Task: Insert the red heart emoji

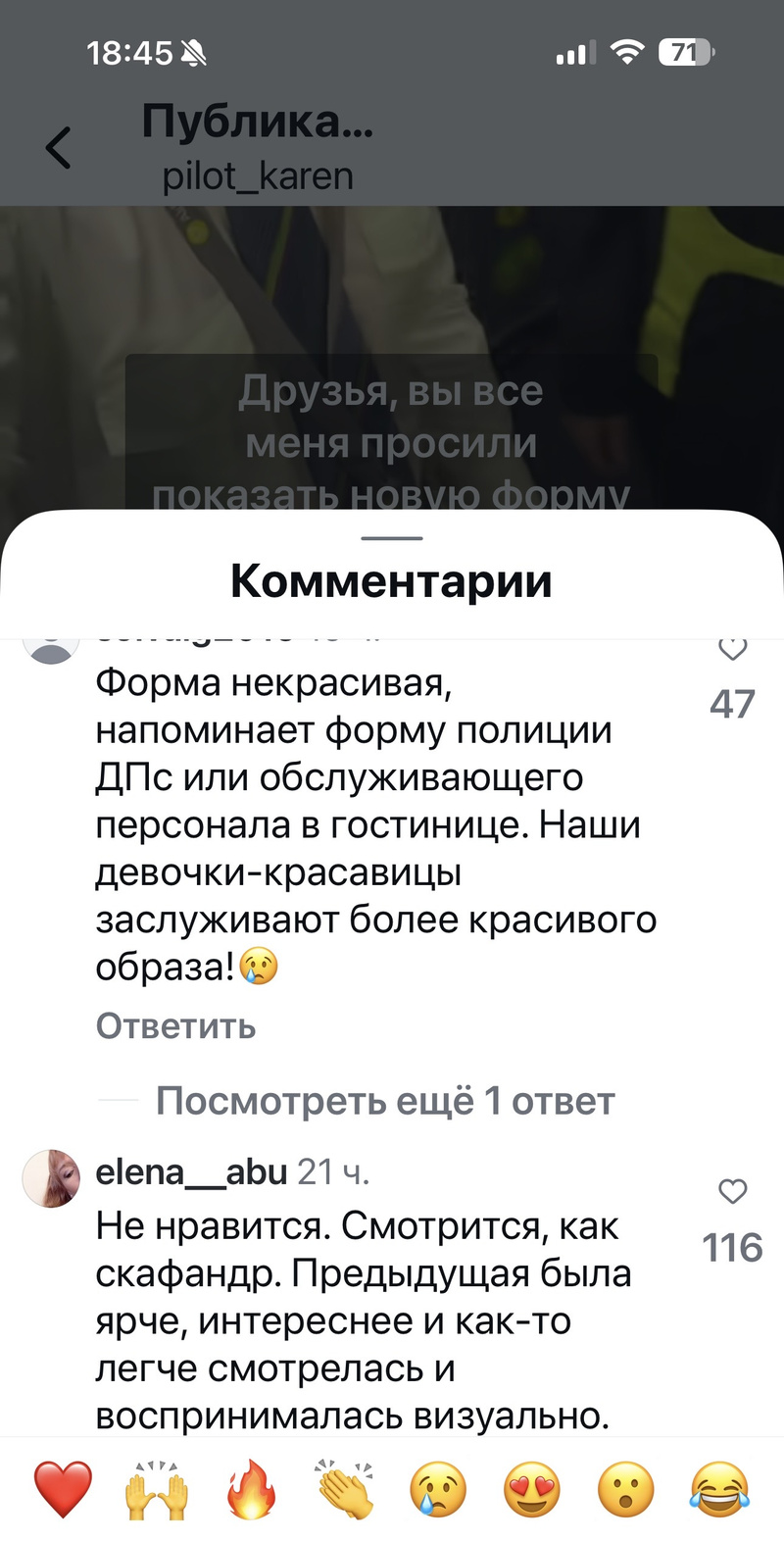Action: (x=64, y=1489)
